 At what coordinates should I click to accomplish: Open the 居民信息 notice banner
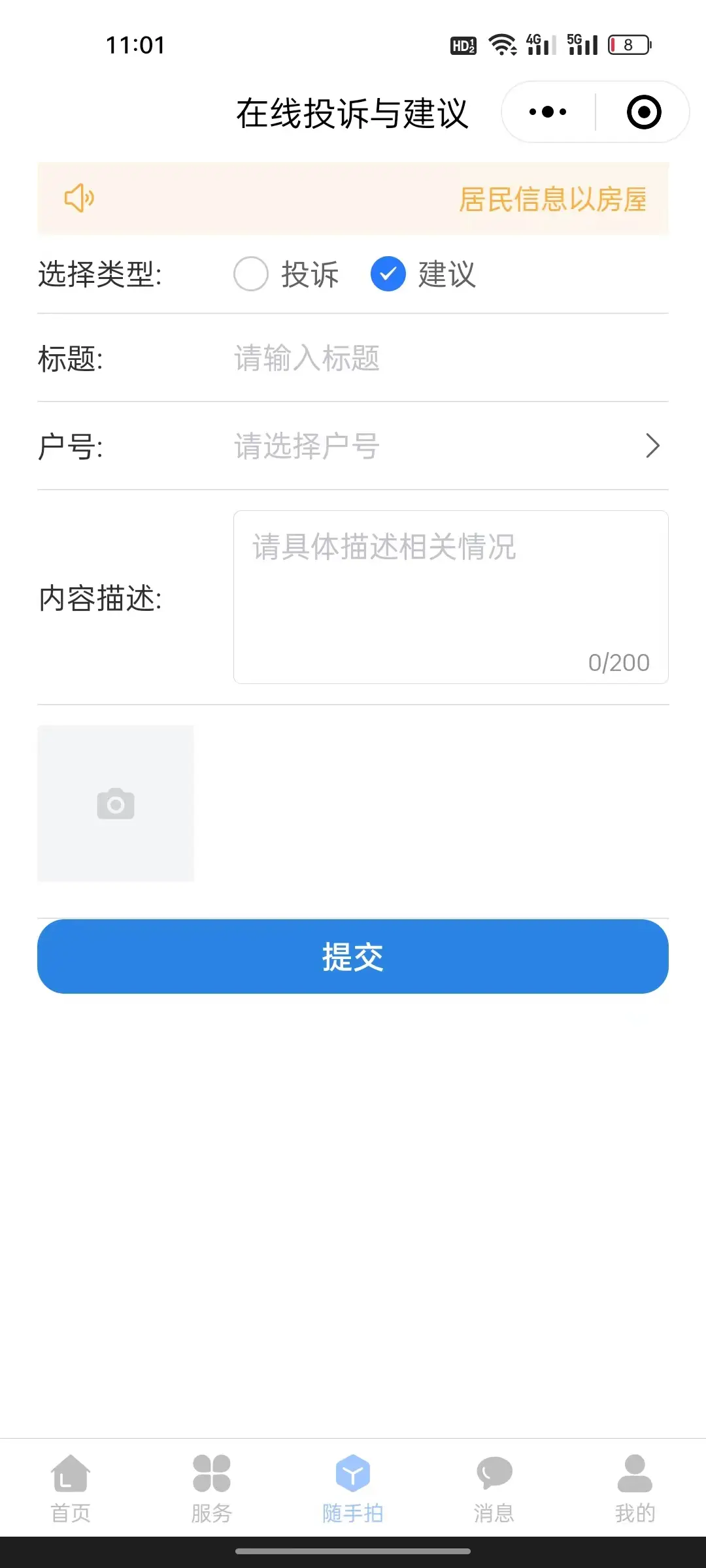pos(353,199)
